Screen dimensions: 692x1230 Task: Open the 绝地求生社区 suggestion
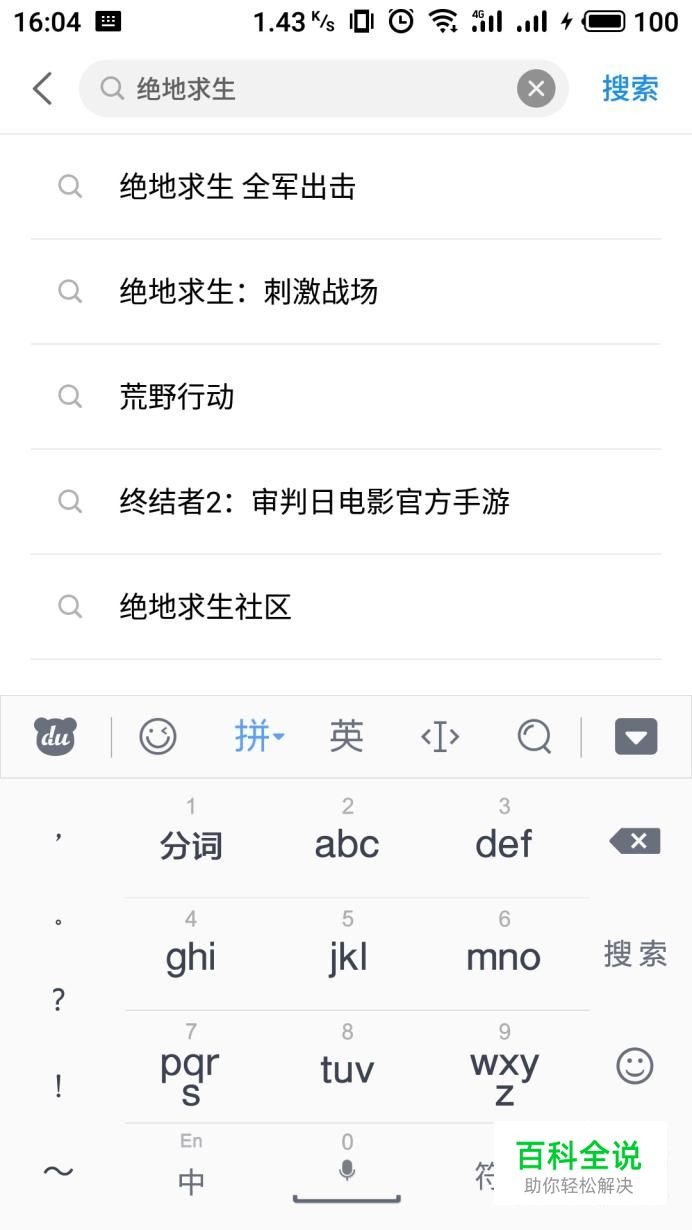(x=205, y=607)
